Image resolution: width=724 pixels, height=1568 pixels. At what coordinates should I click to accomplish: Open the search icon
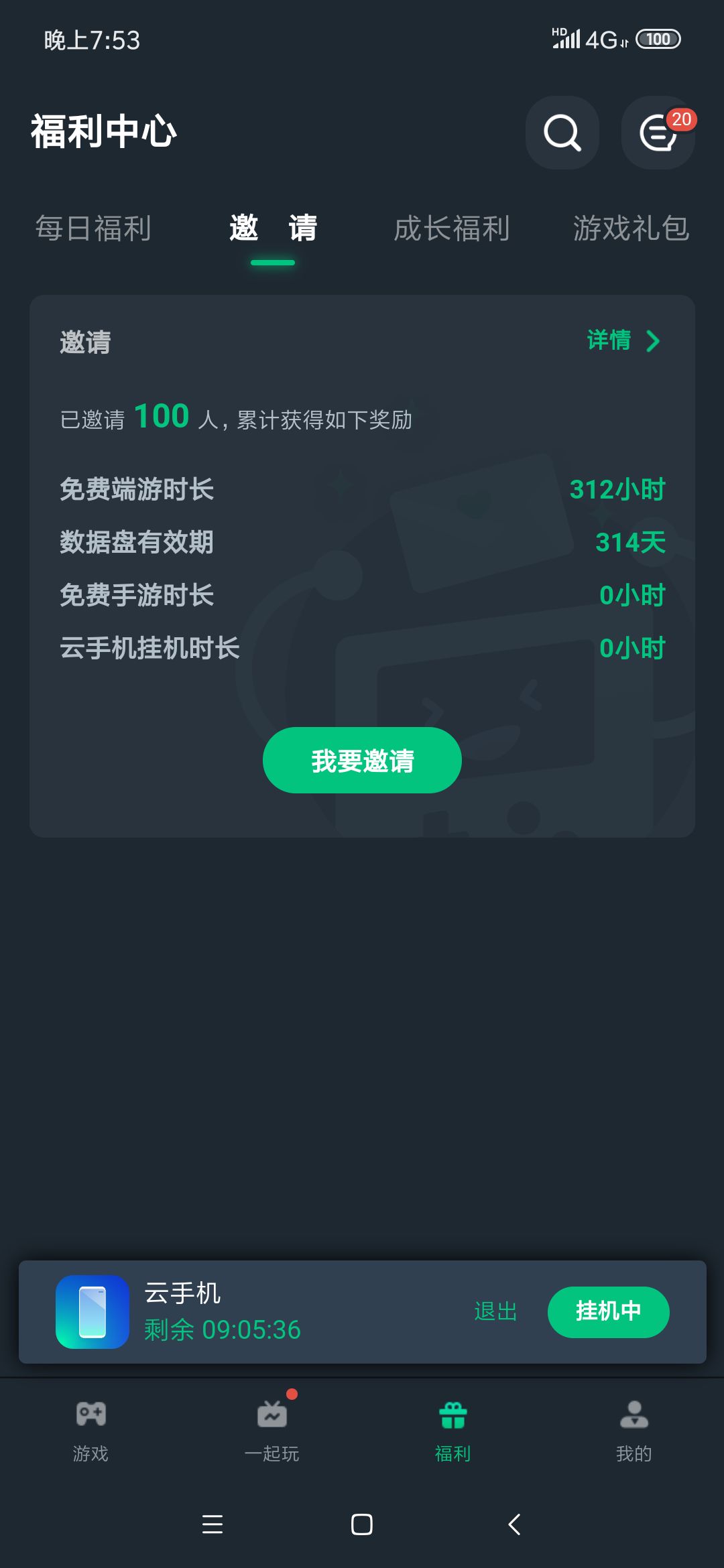[562, 133]
